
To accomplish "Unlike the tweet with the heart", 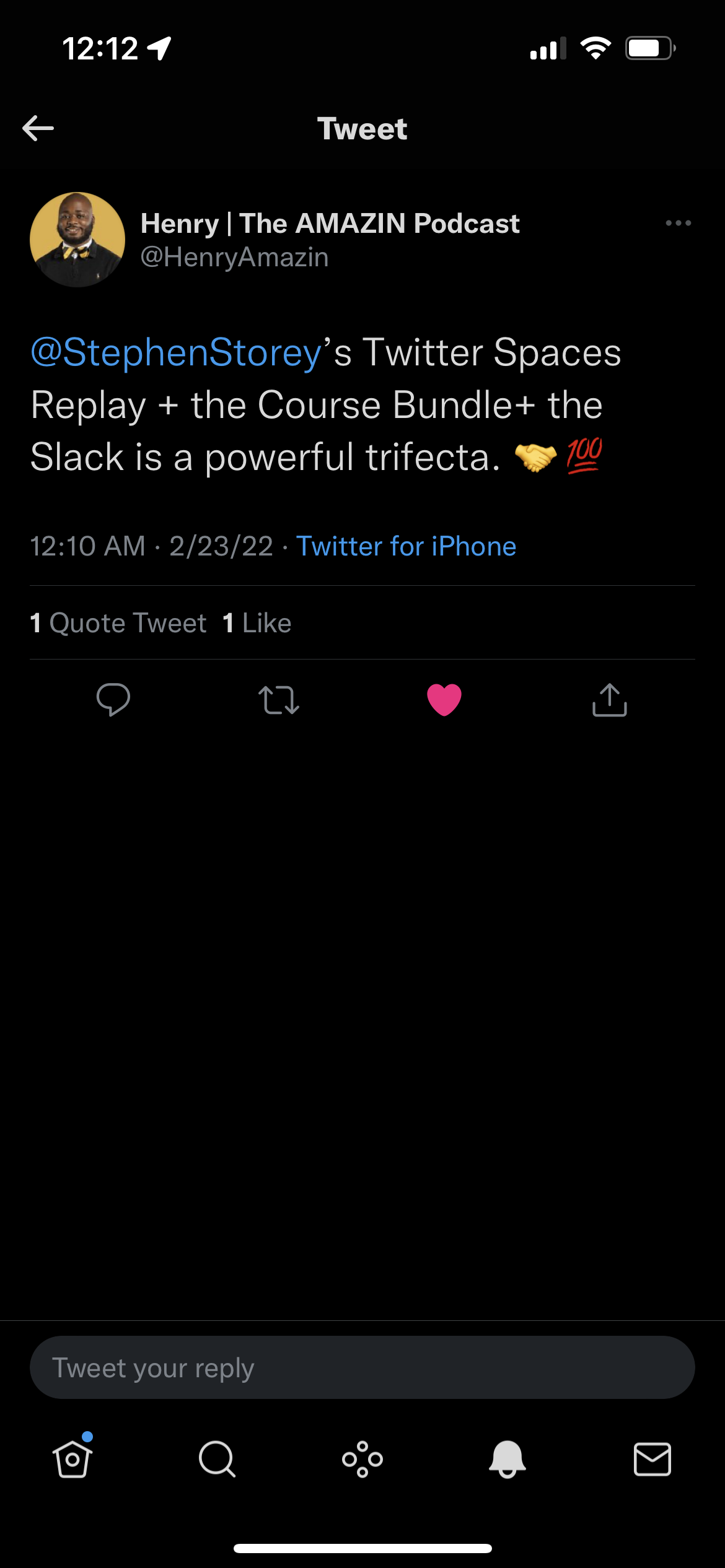I will click(x=444, y=700).
